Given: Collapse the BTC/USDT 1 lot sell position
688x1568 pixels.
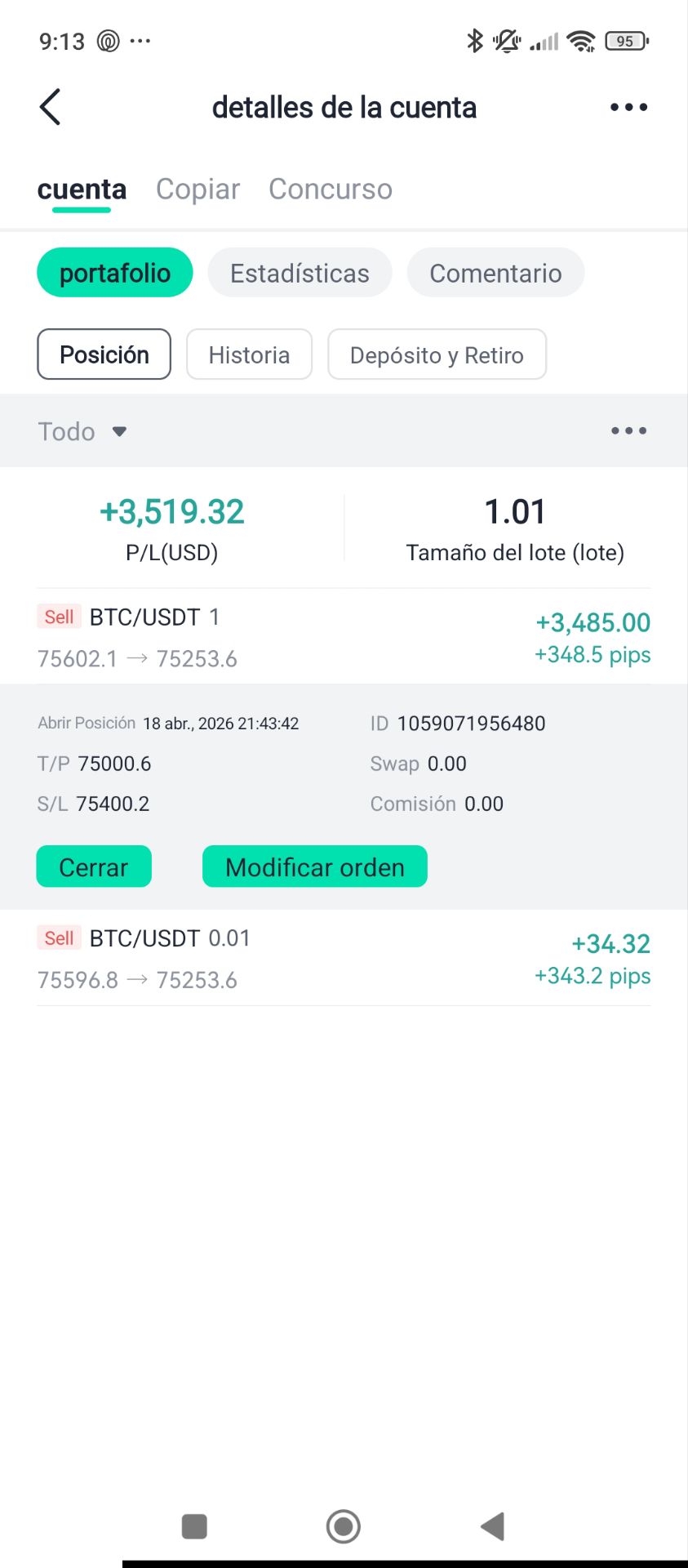Looking at the screenshot, I should (x=343, y=637).
